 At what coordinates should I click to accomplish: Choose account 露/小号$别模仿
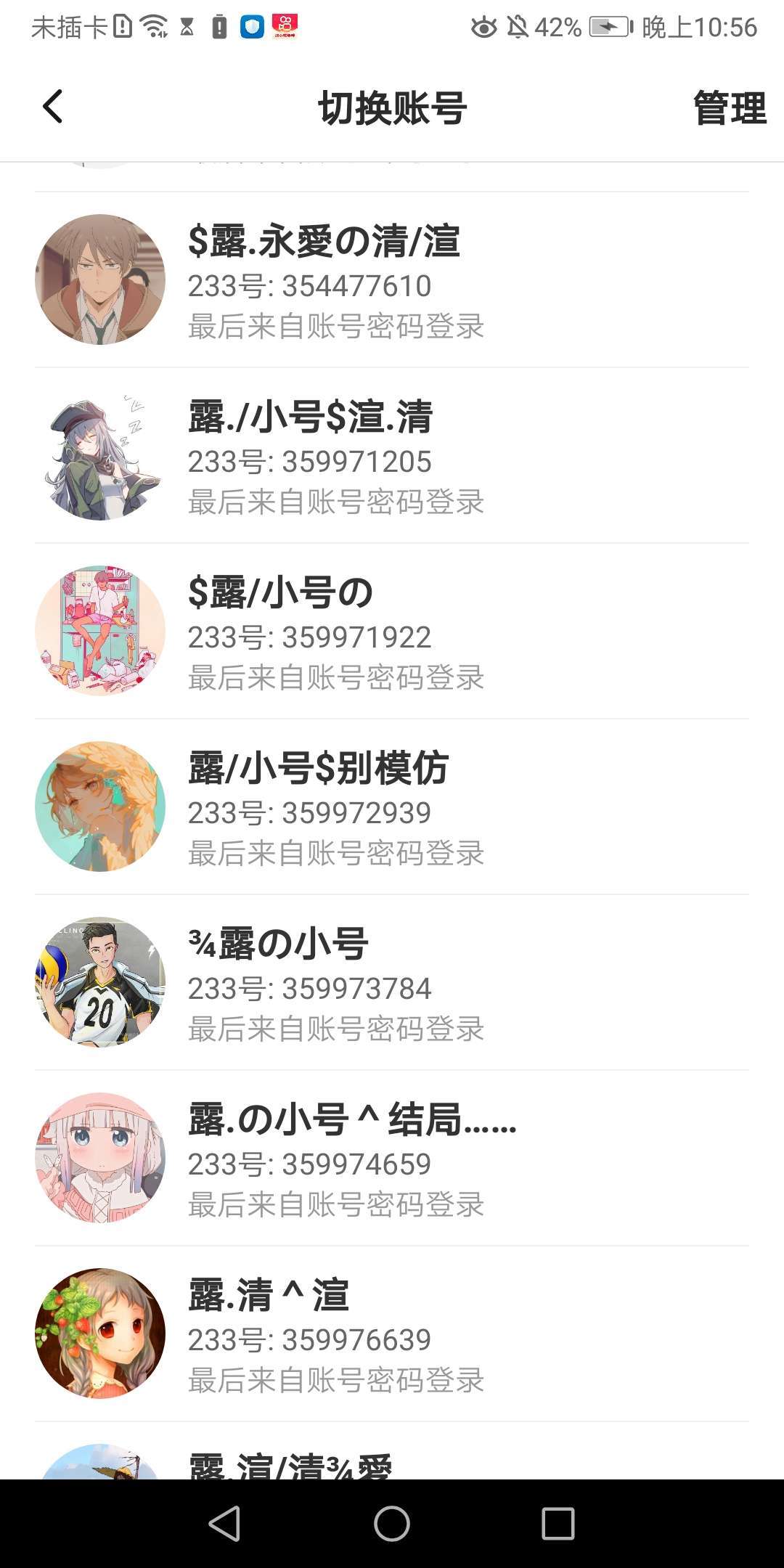click(x=392, y=807)
